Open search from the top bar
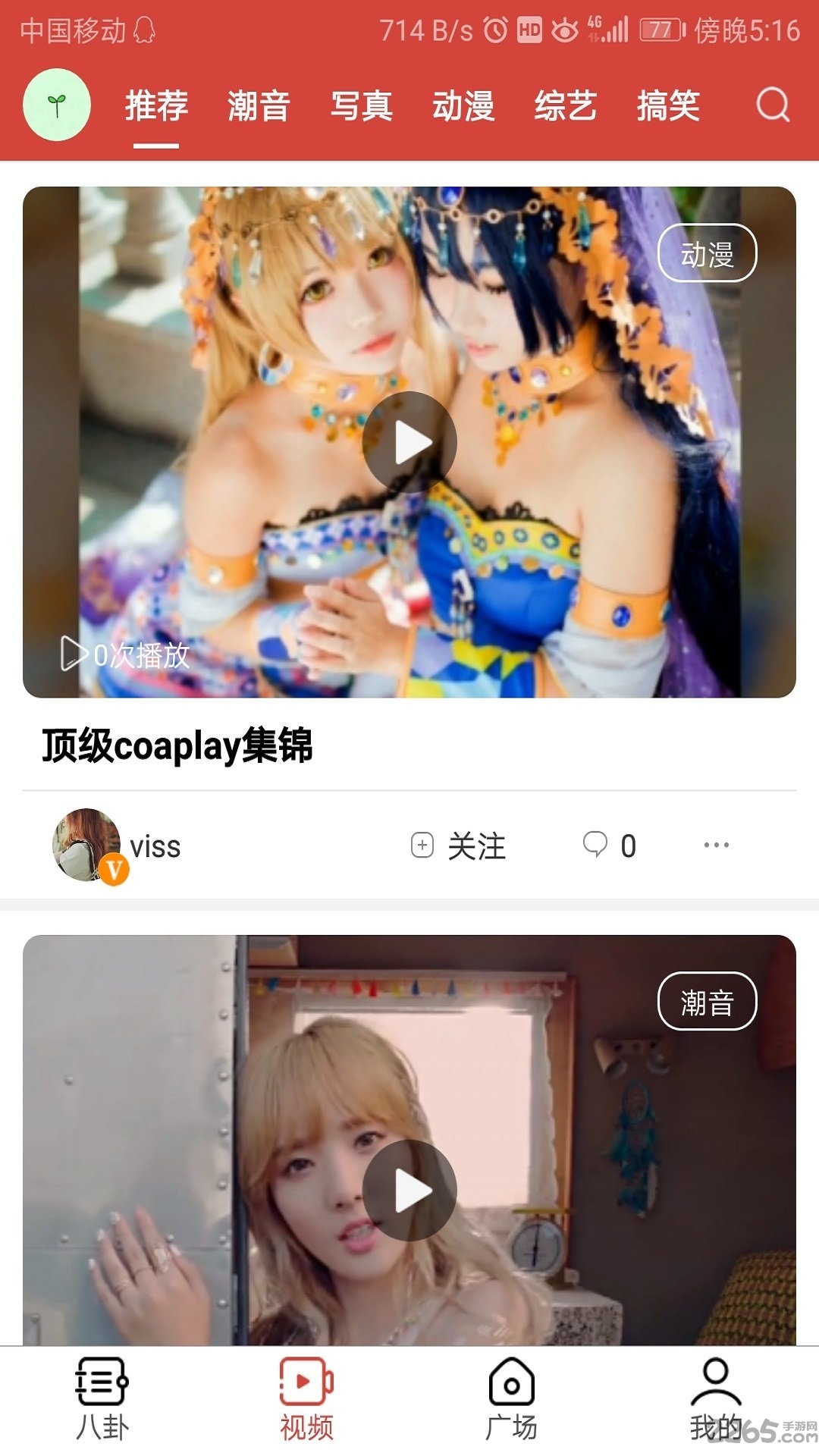Screen dimensions: 819x1456 [772, 105]
